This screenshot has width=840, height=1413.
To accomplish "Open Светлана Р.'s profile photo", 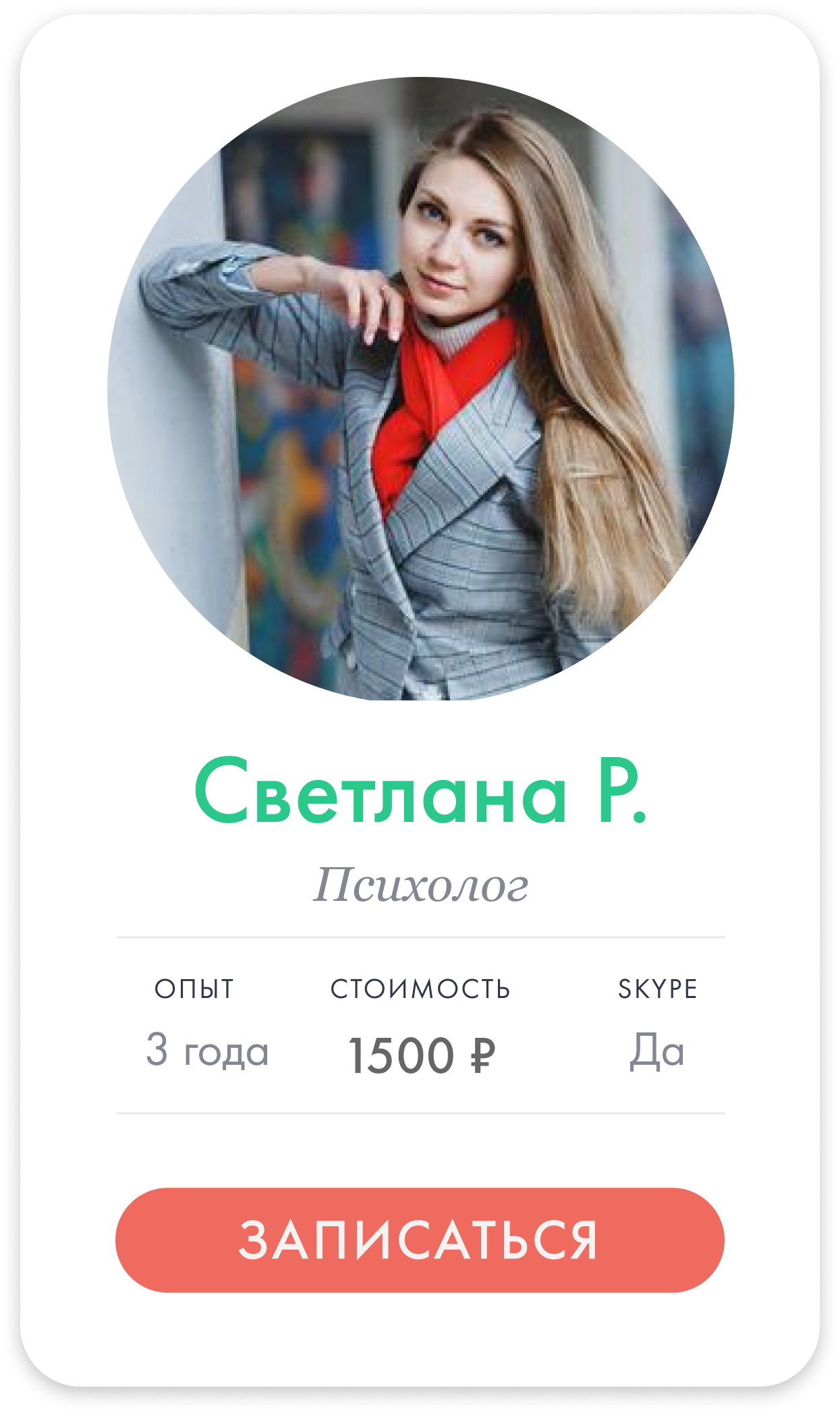I will [420, 389].
